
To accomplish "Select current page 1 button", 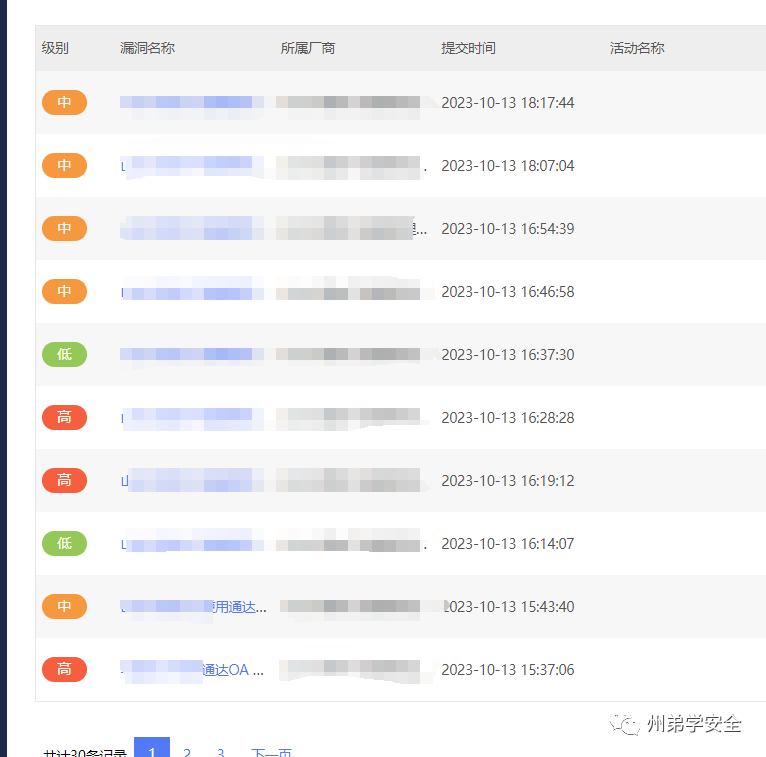I will click(152, 750).
